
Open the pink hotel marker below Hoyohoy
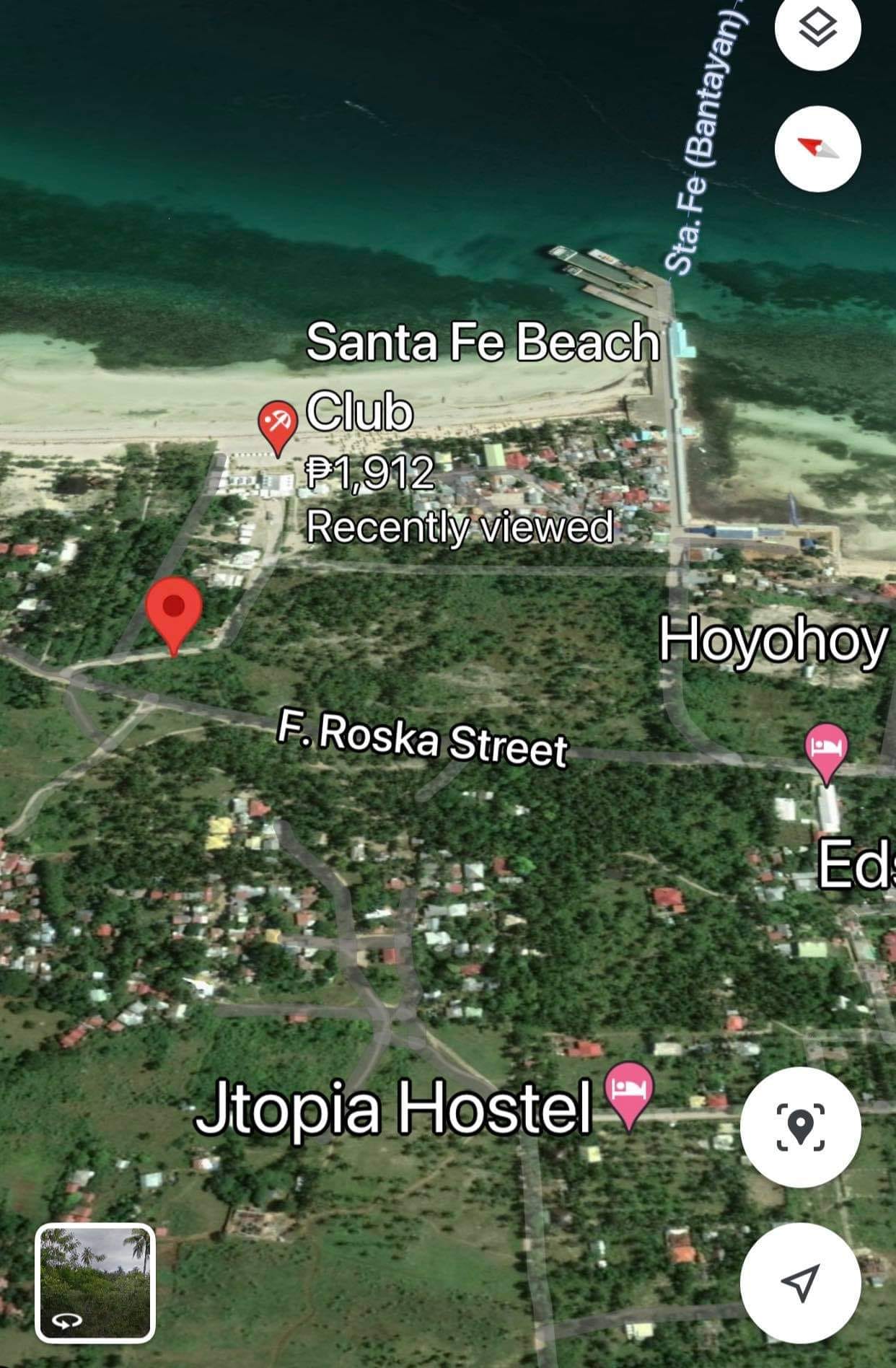point(826,750)
